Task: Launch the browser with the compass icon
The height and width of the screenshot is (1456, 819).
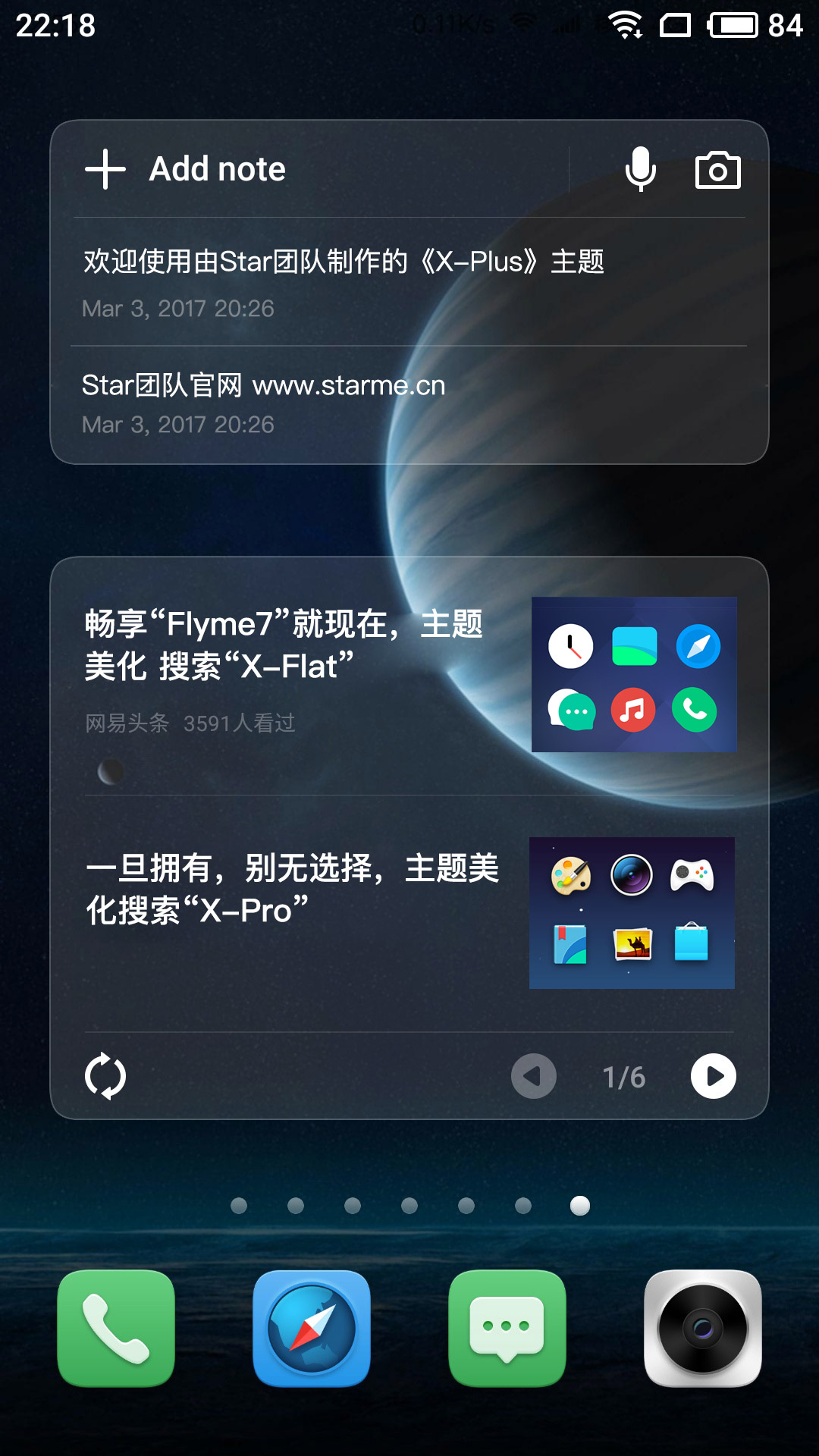Action: coord(312,1329)
